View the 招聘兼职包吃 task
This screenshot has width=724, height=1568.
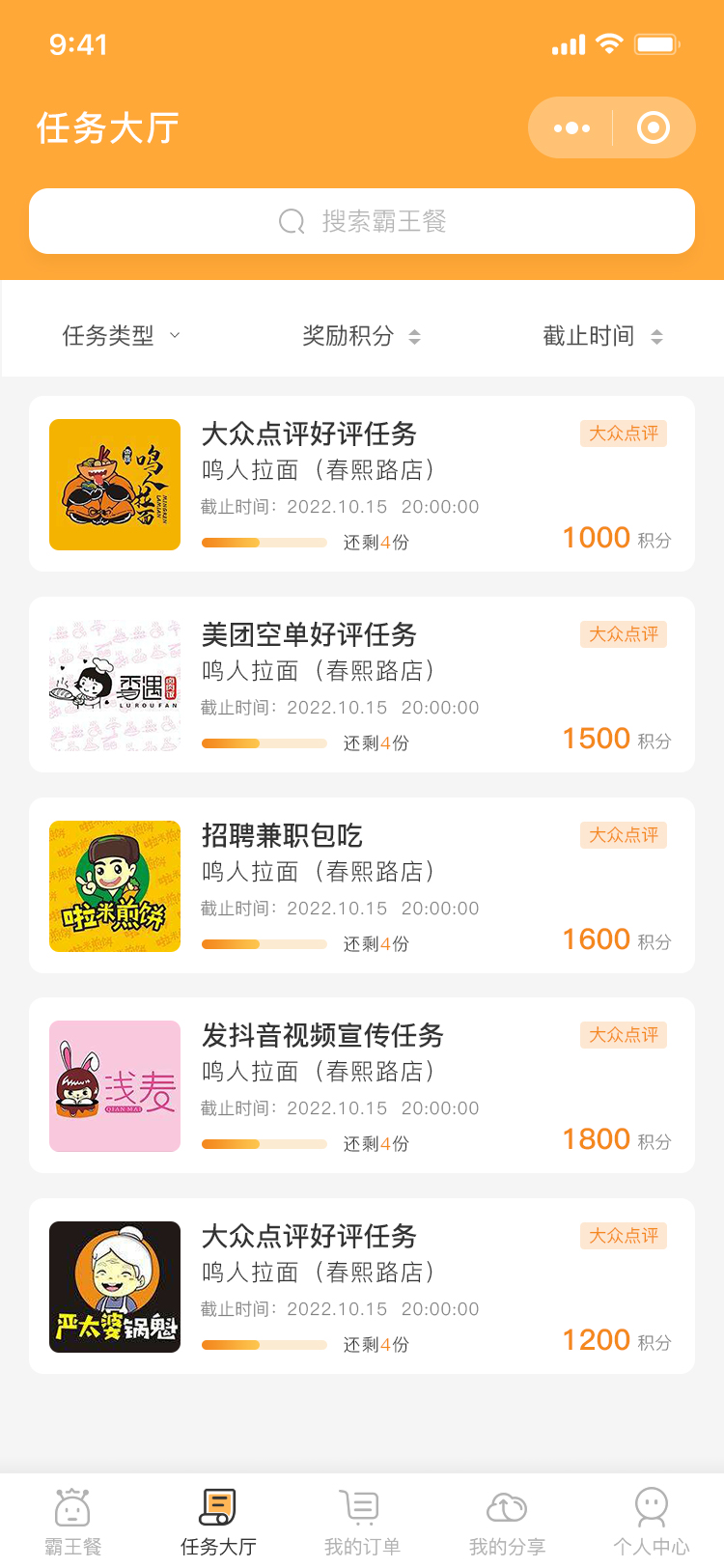click(362, 885)
